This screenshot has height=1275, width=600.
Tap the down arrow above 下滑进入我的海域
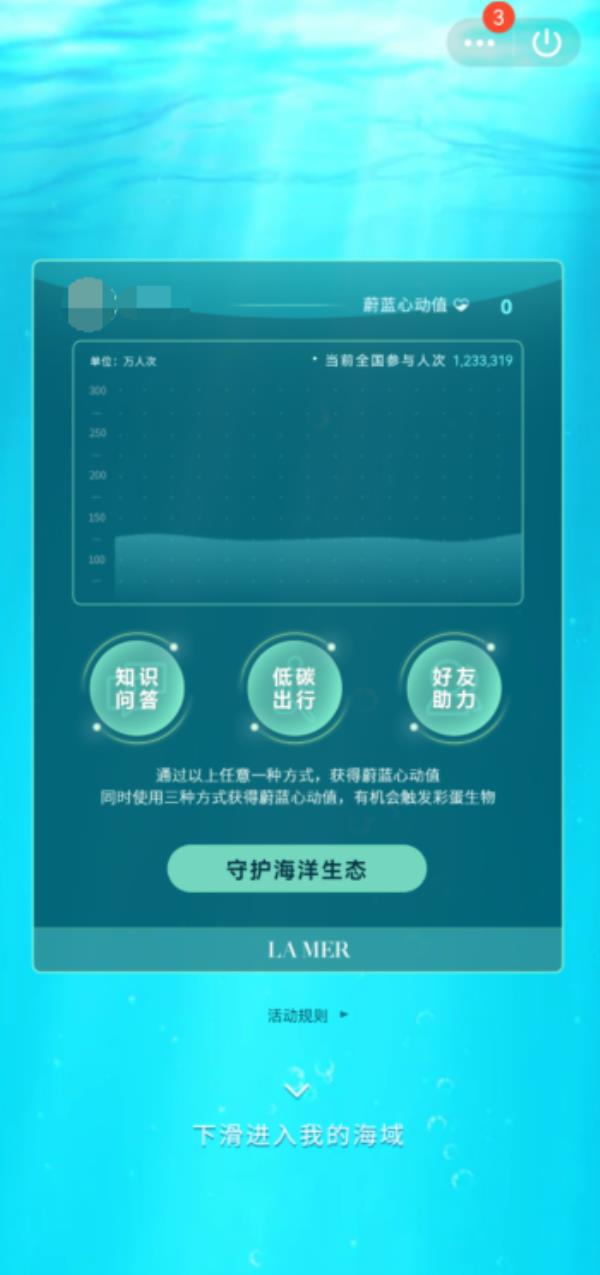click(x=297, y=1090)
